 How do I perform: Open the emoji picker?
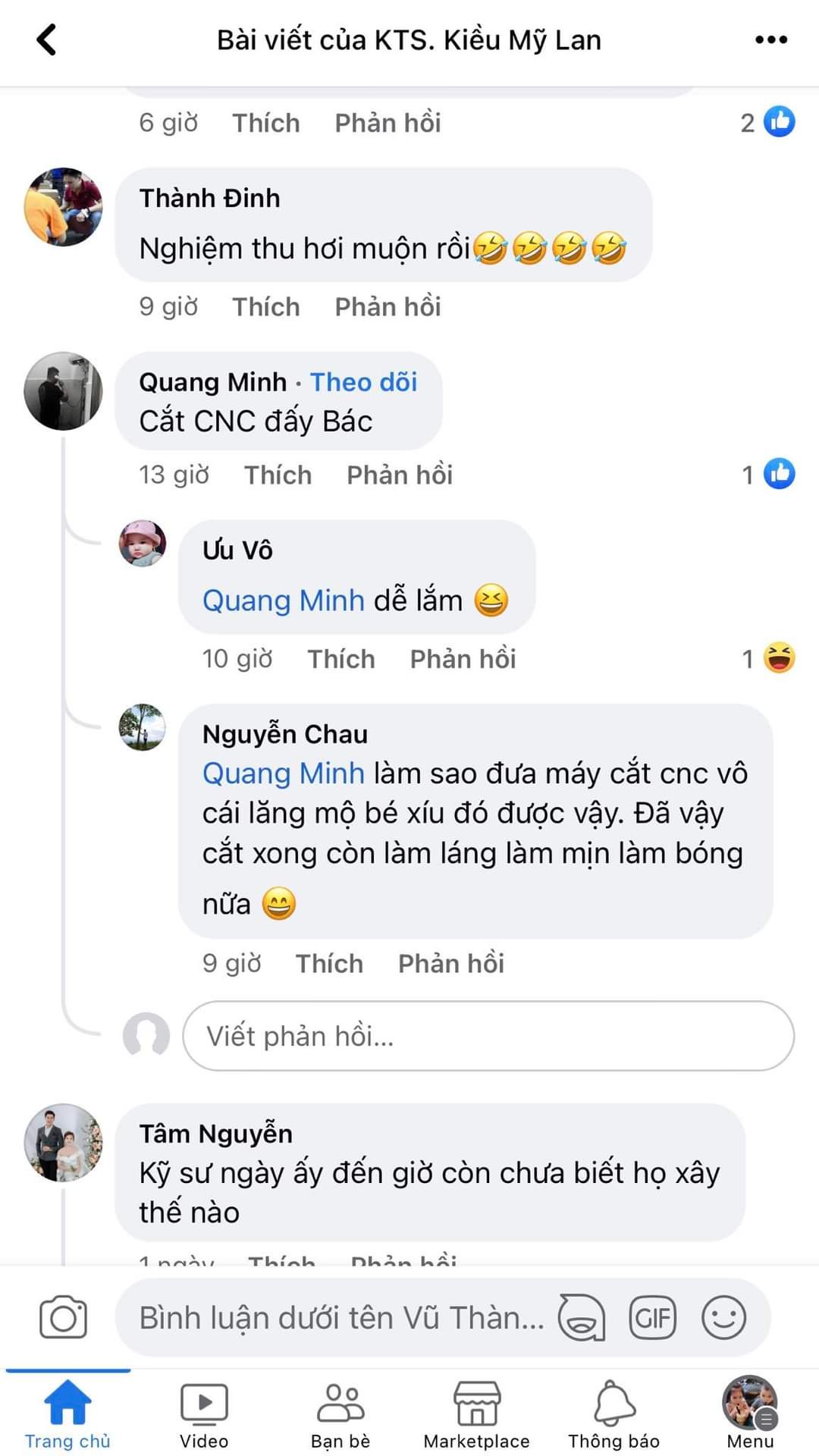(x=723, y=1318)
